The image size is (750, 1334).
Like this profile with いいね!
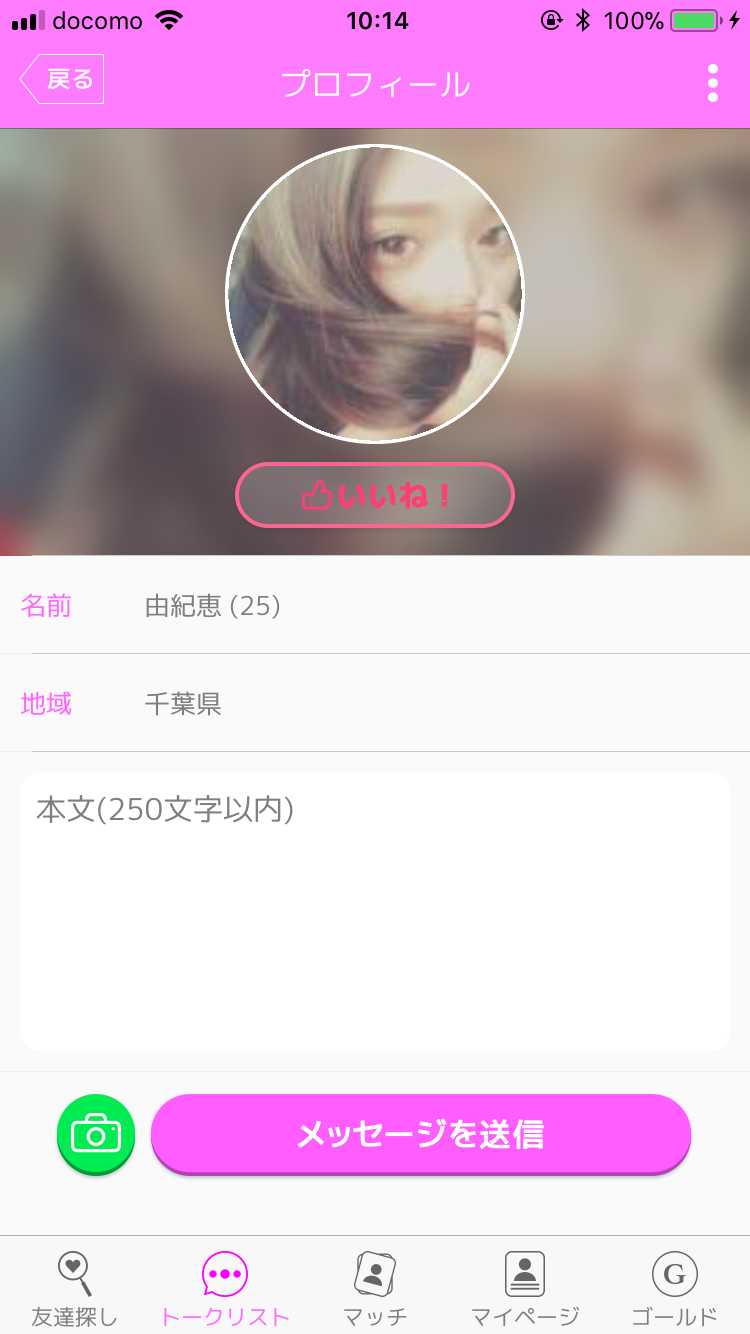[375, 495]
